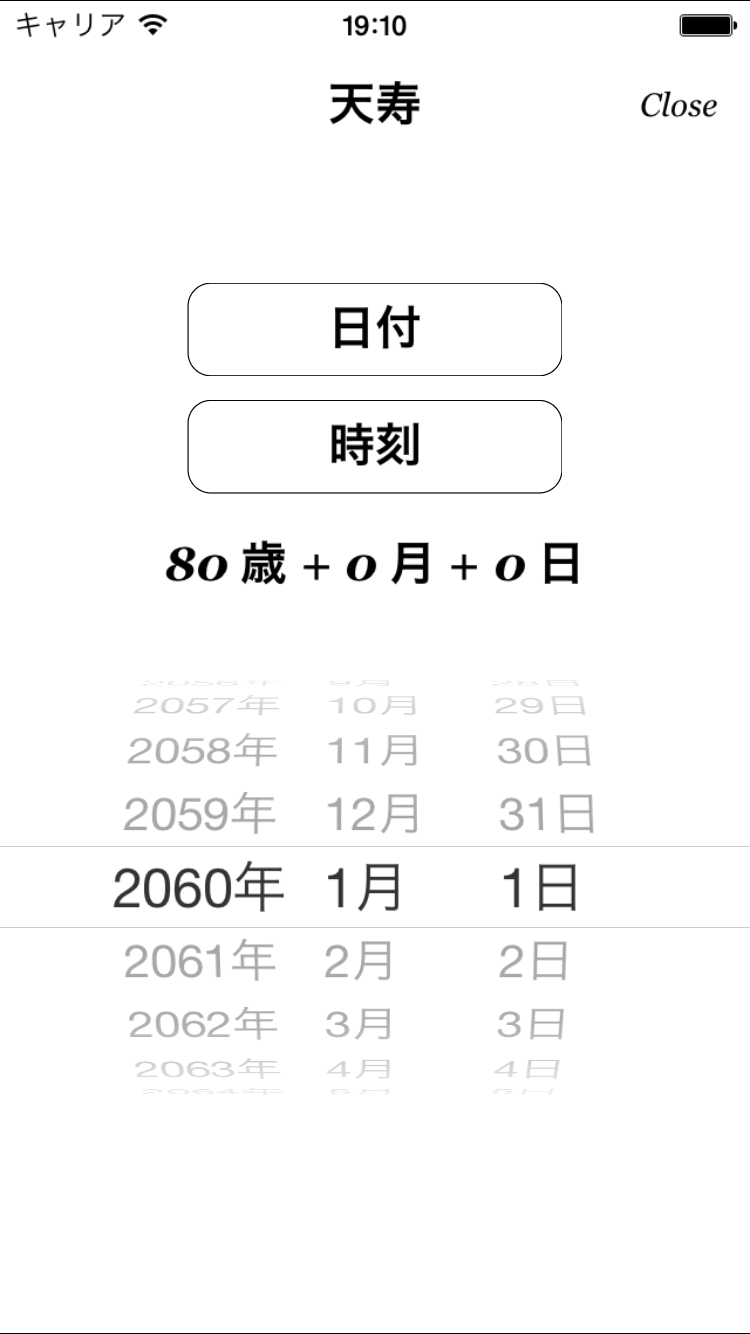This screenshot has width=750, height=1334.
Task: Tap the 日付 button
Action: (x=375, y=329)
